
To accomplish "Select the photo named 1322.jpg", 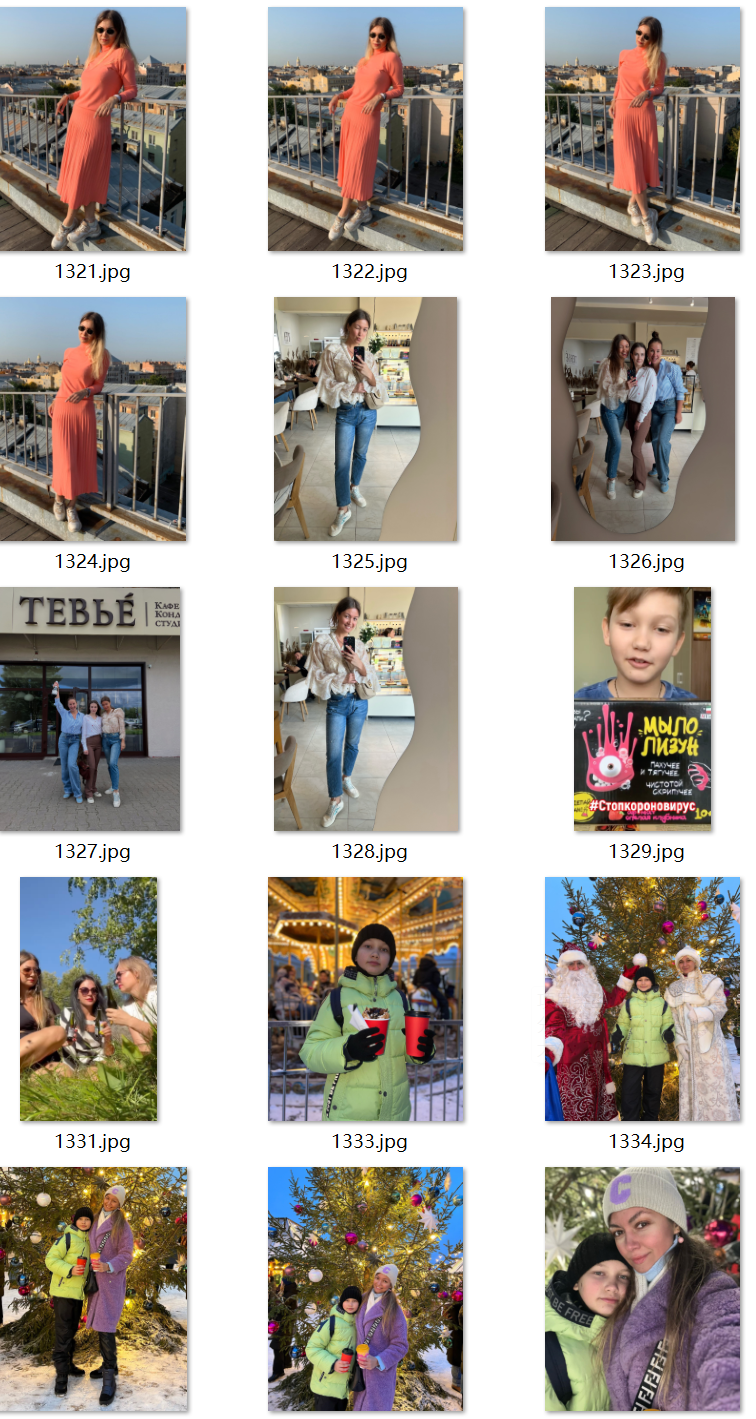I will coord(366,129).
